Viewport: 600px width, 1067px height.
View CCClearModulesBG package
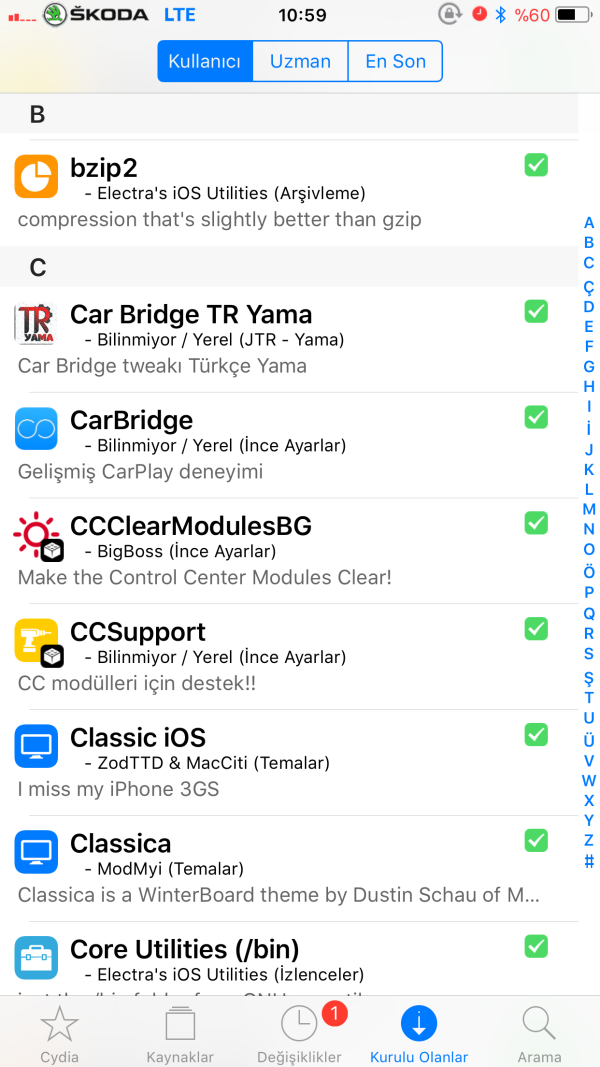(280, 550)
